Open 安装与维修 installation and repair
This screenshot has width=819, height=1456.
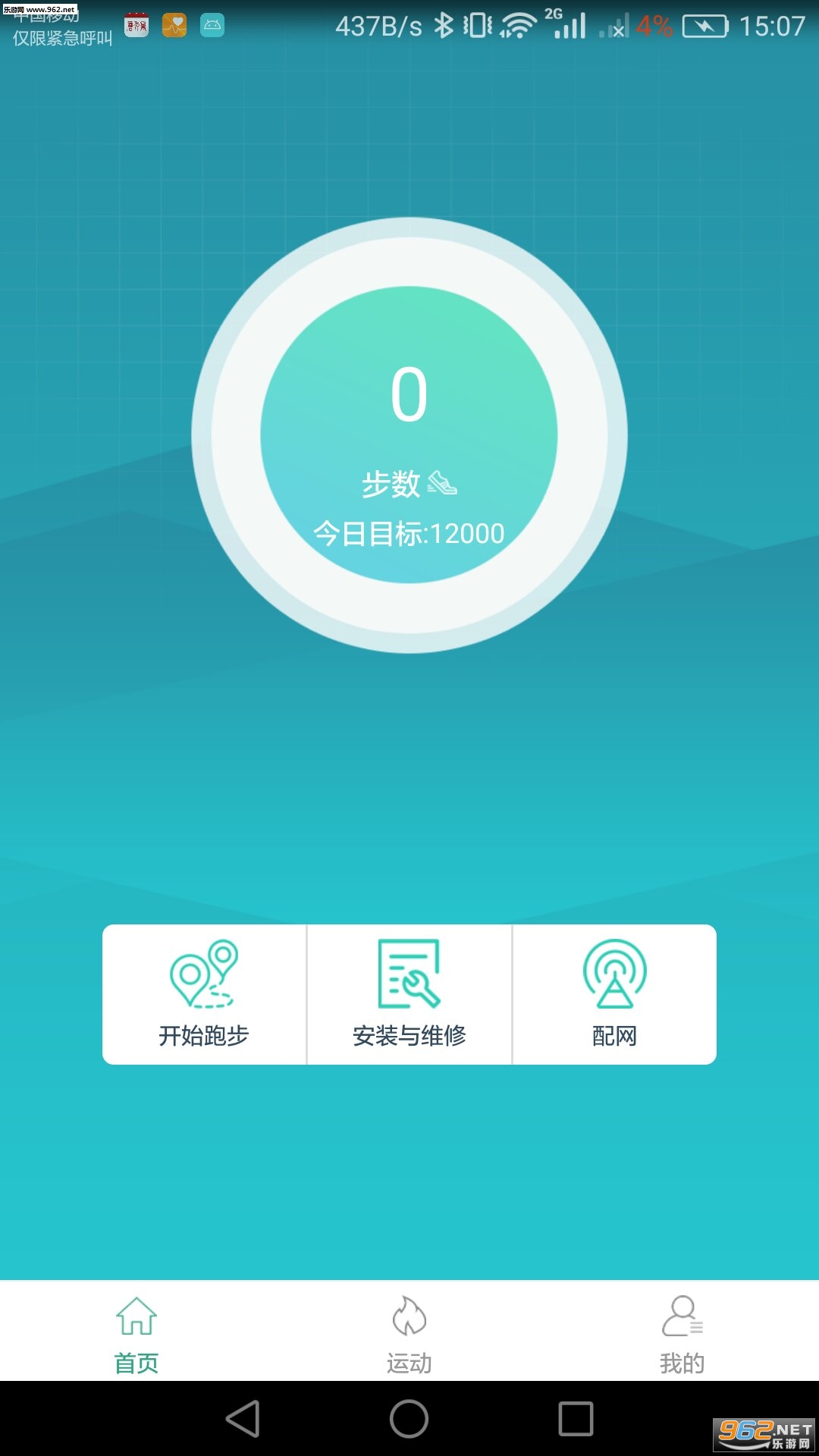(409, 994)
